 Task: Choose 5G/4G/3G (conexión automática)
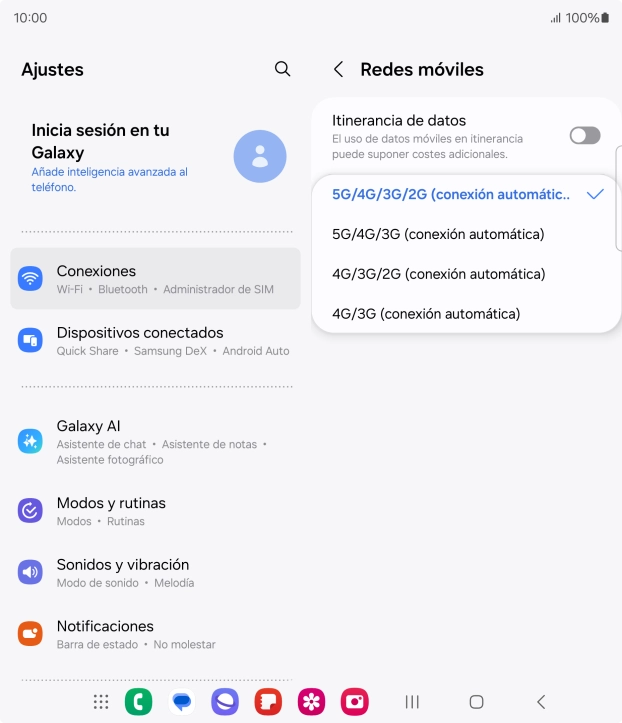point(438,234)
